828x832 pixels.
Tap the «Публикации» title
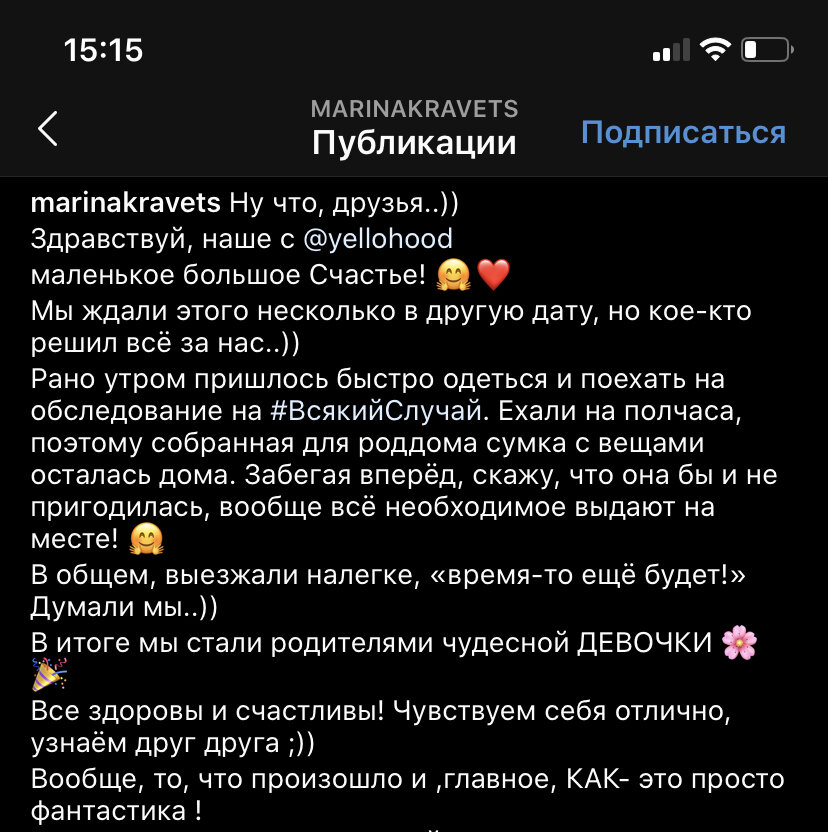[x=414, y=142]
